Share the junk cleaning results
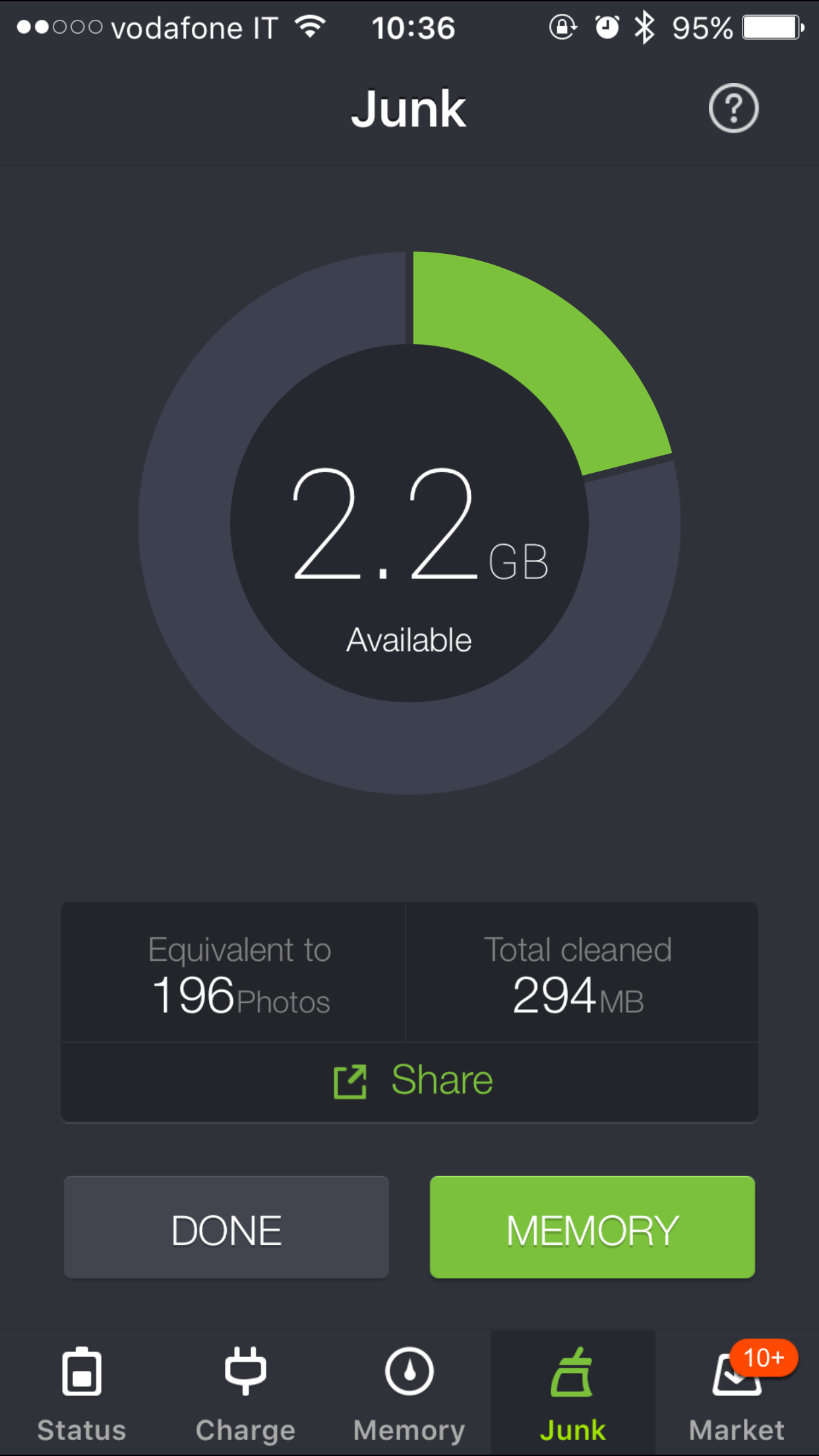819x1456 pixels. (x=412, y=1081)
